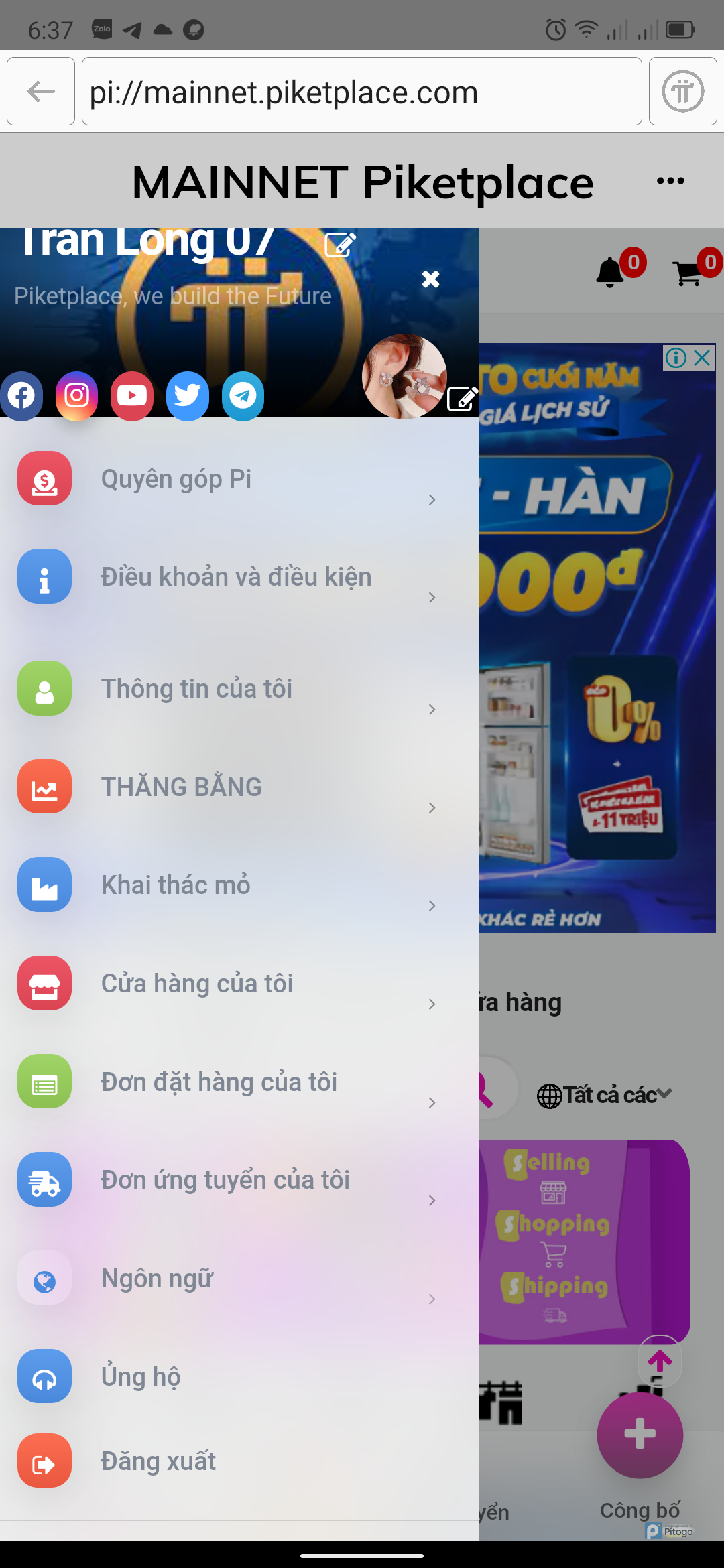724x1568 pixels.
Task: Edit the profile avatar picture
Action: [x=462, y=398]
